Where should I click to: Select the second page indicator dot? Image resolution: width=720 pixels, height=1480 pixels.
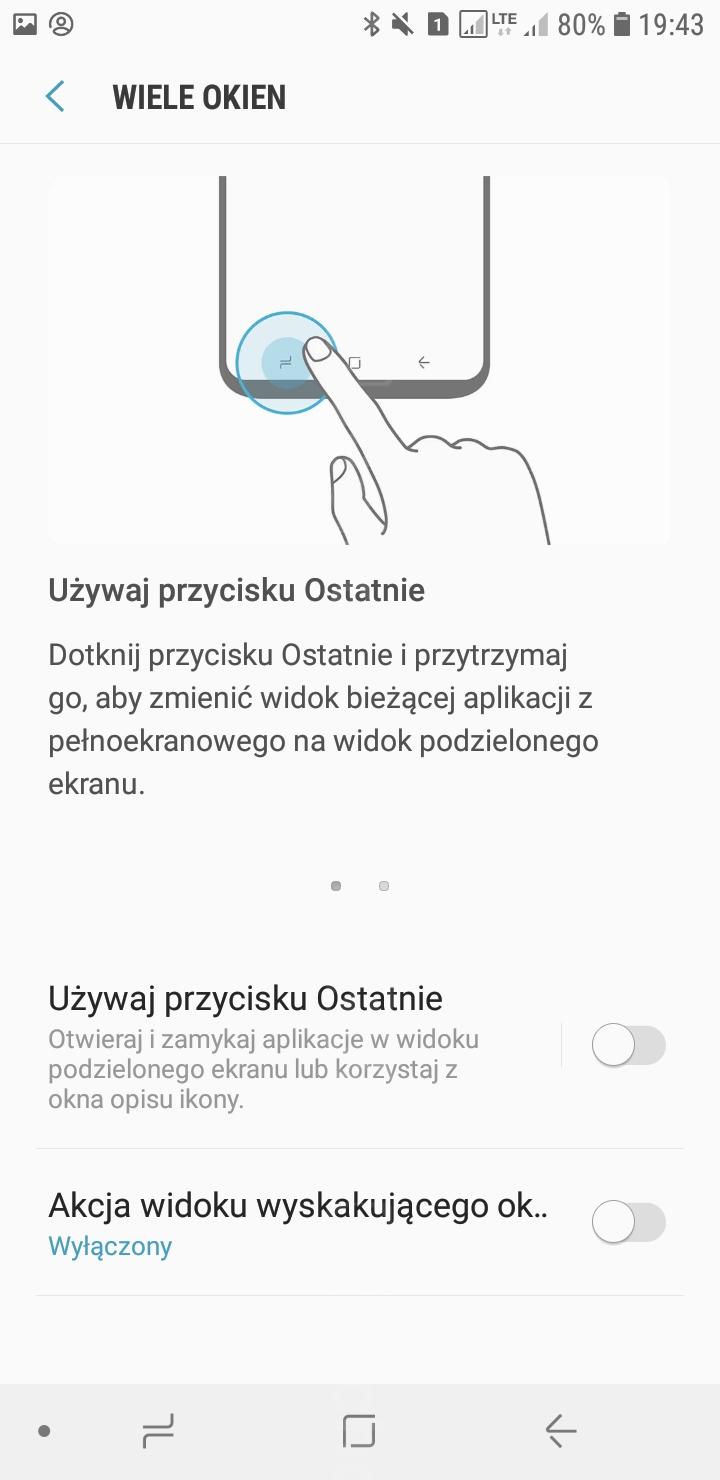click(x=384, y=886)
